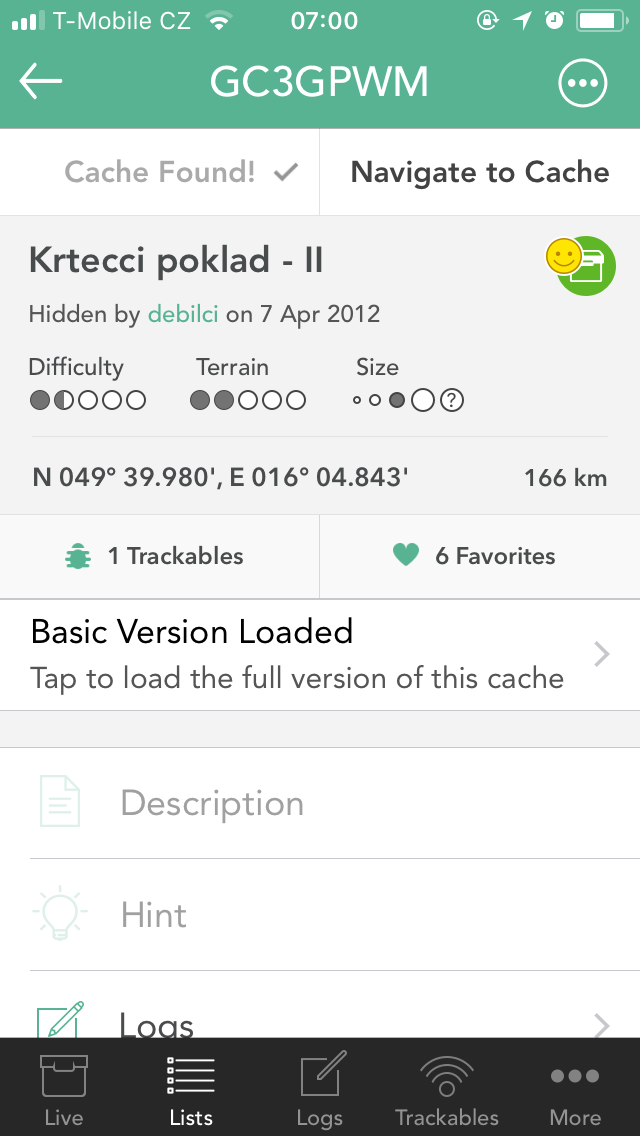View the 1 Trackables list
The width and height of the screenshot is (640, 1136).
159,556
